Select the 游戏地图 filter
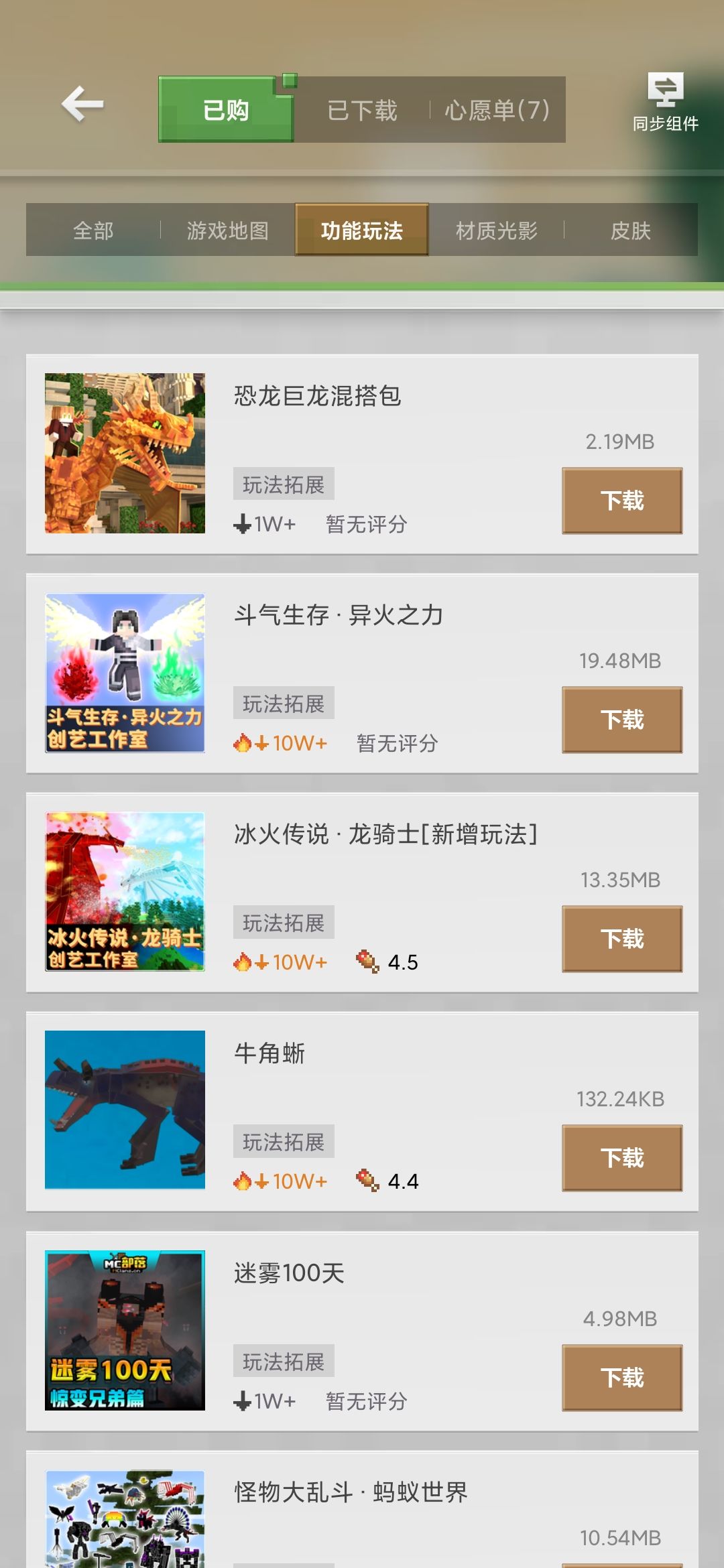The width and height of the screenshot is (724, 1568). click(x=228, y=230)
